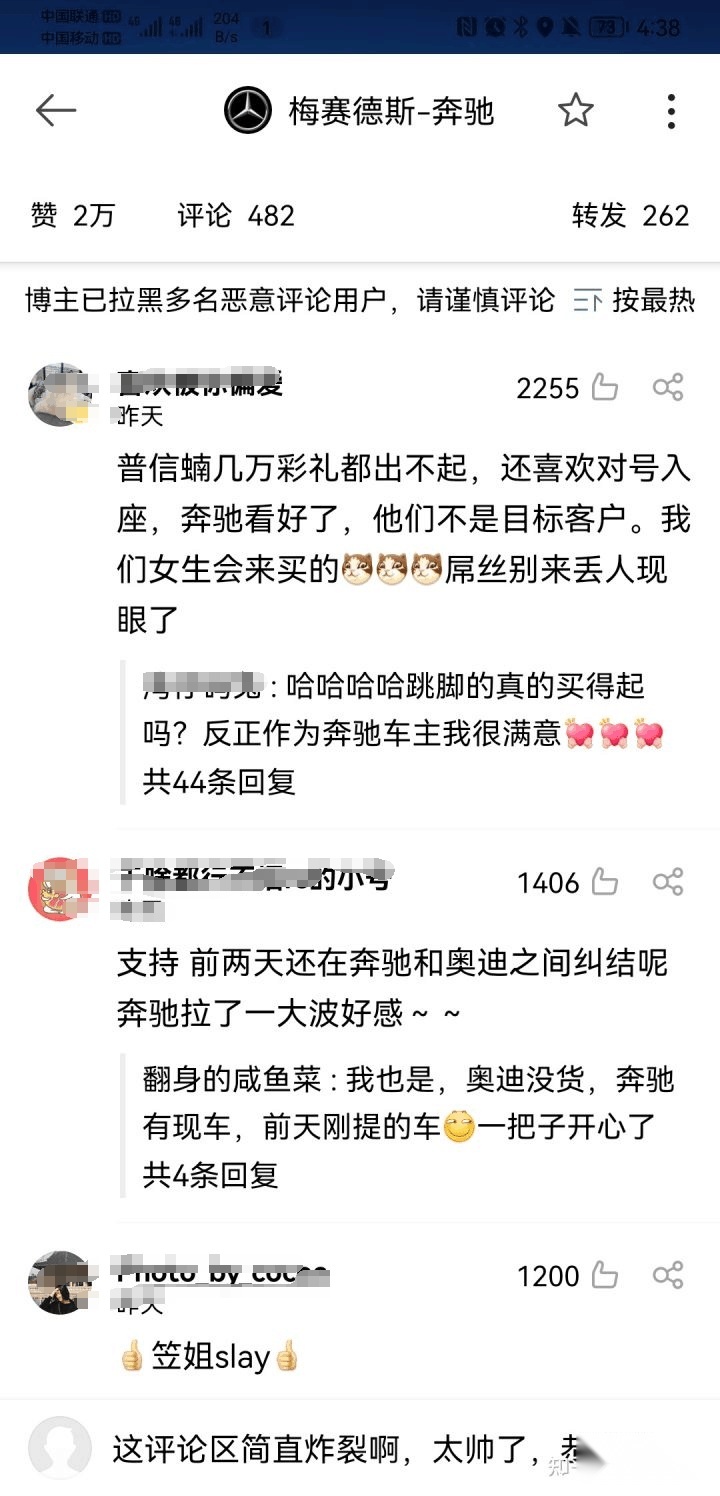Open the avatar of the 普信蝻 commenter

[60, 395]
